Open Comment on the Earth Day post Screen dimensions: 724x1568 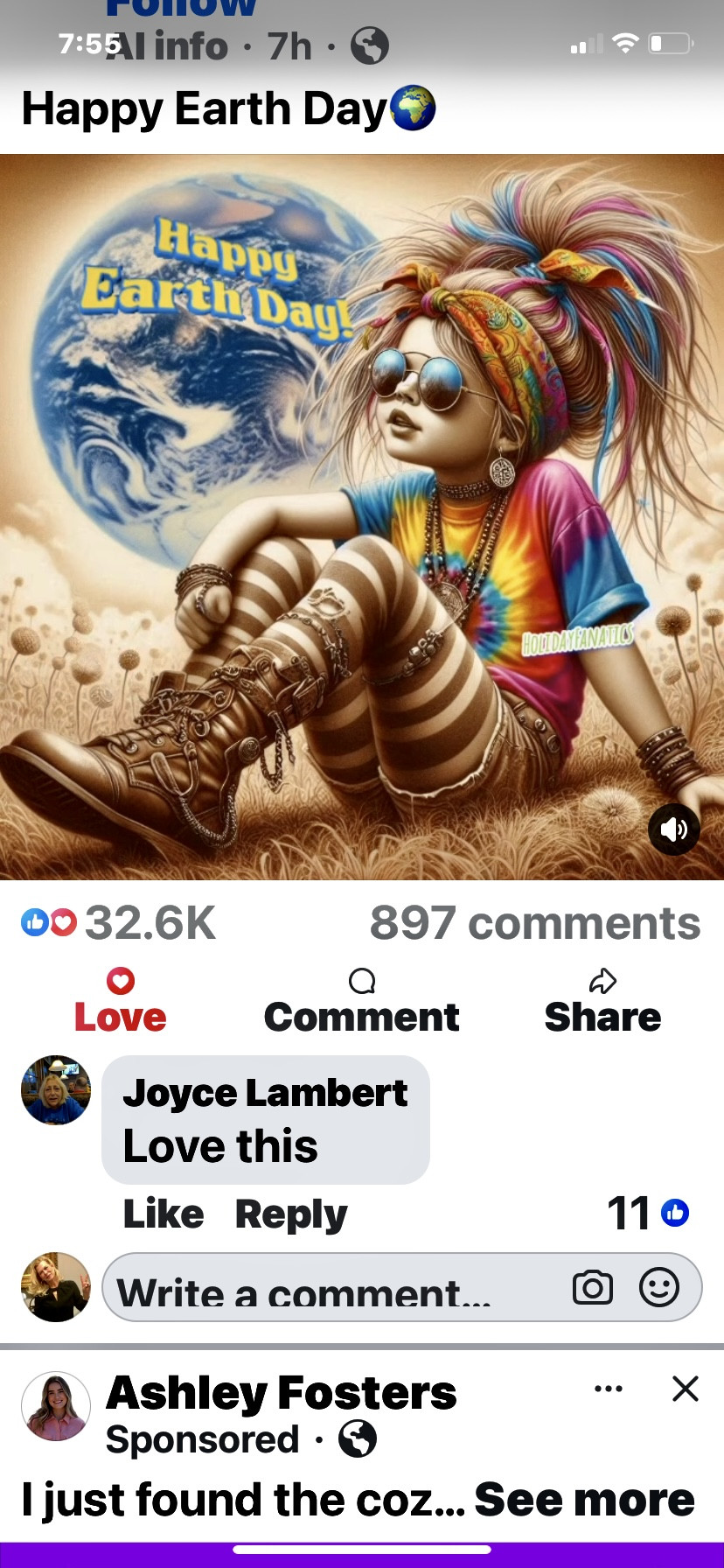pos(361,1002)
